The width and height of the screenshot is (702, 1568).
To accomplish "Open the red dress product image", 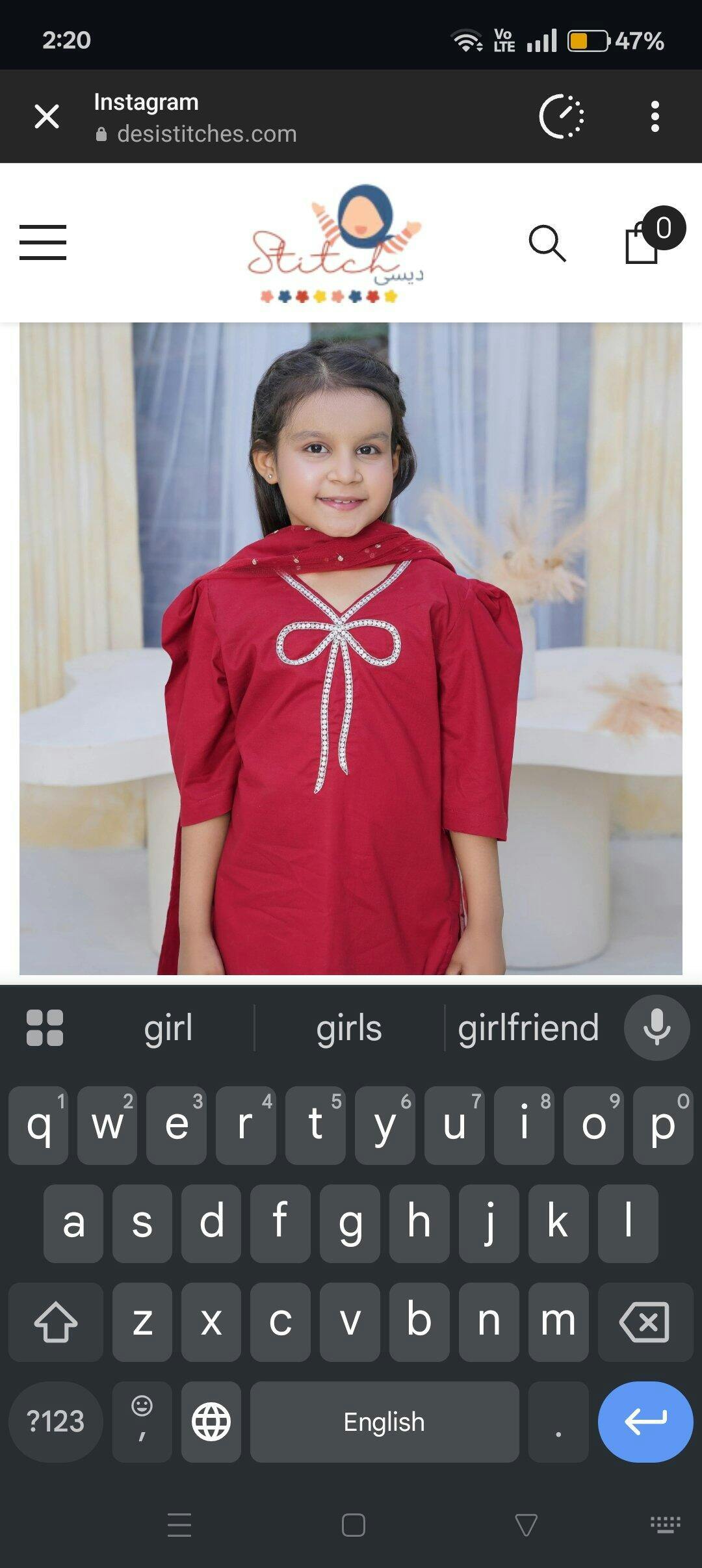I will [351, 648].
